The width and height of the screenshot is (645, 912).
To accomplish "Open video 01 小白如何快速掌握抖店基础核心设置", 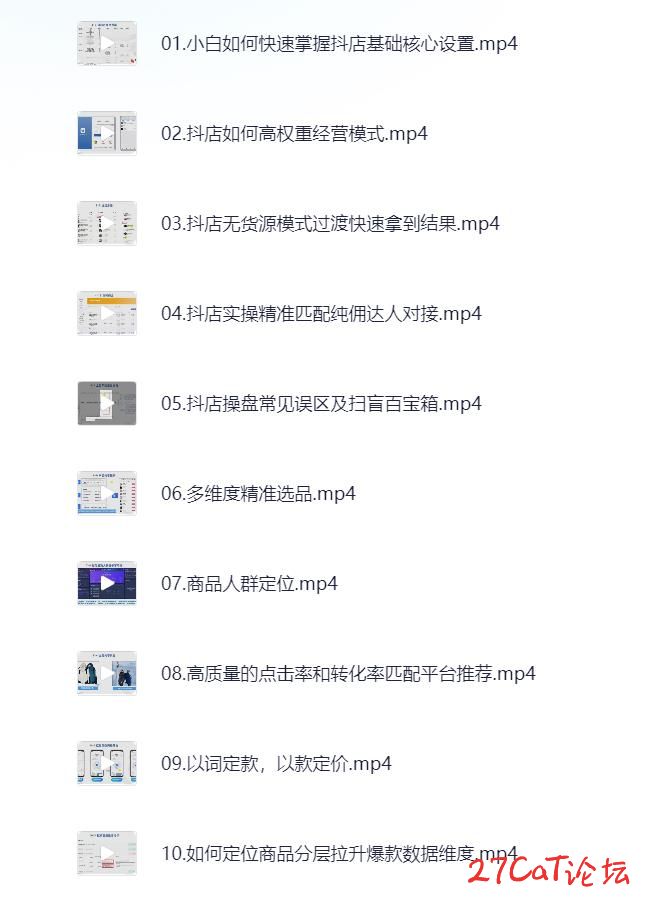I will pos(339,44).
